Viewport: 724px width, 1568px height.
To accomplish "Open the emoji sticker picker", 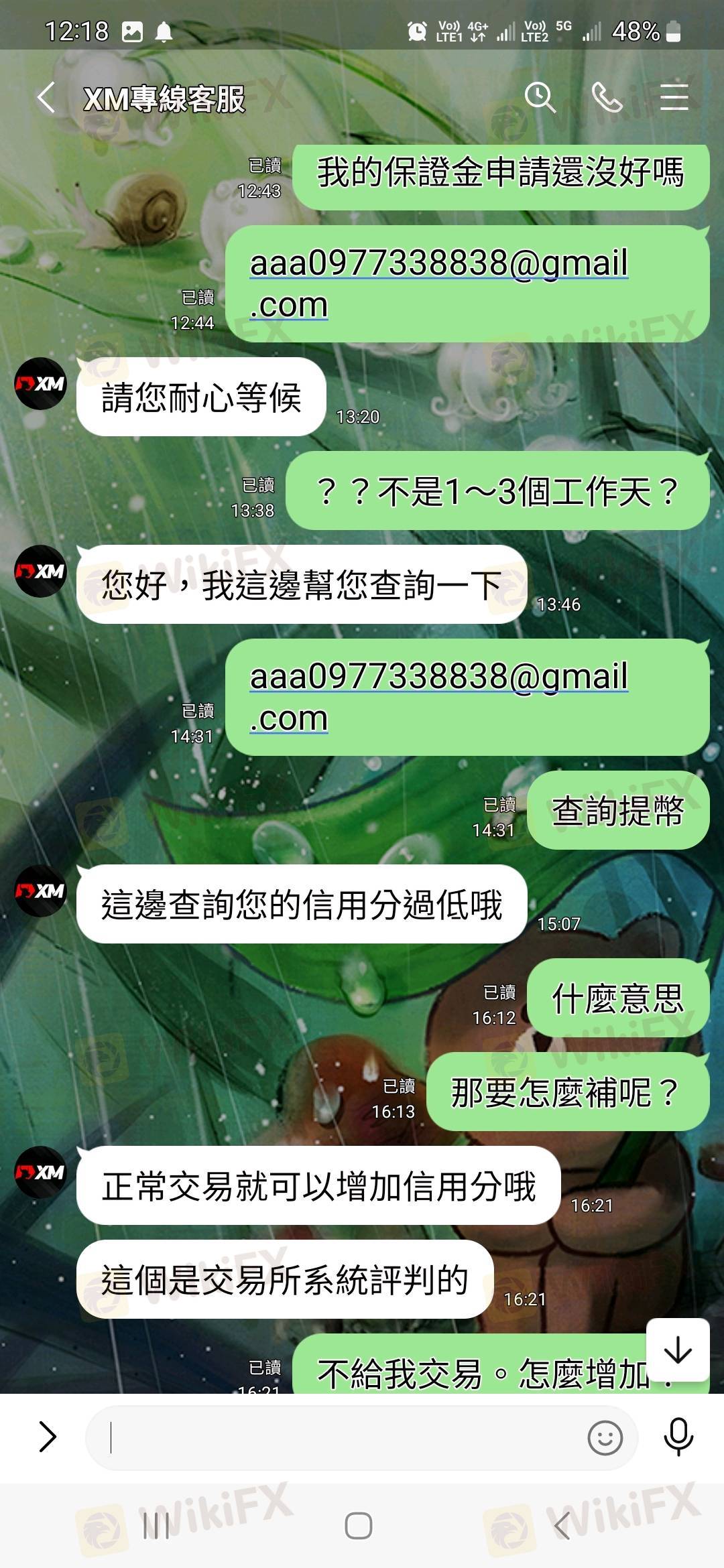I will click(605, 1438).
